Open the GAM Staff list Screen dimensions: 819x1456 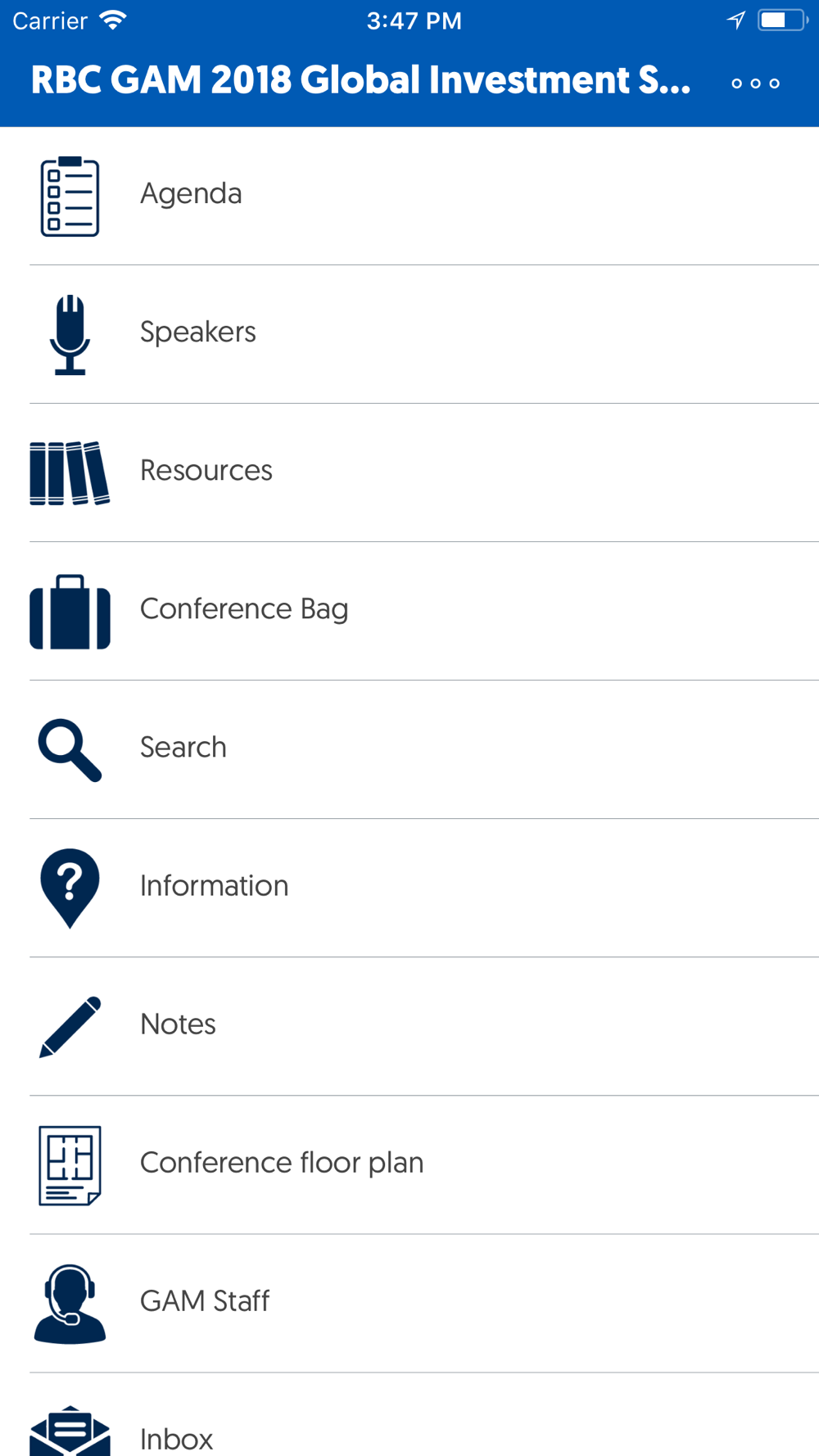409,1303
